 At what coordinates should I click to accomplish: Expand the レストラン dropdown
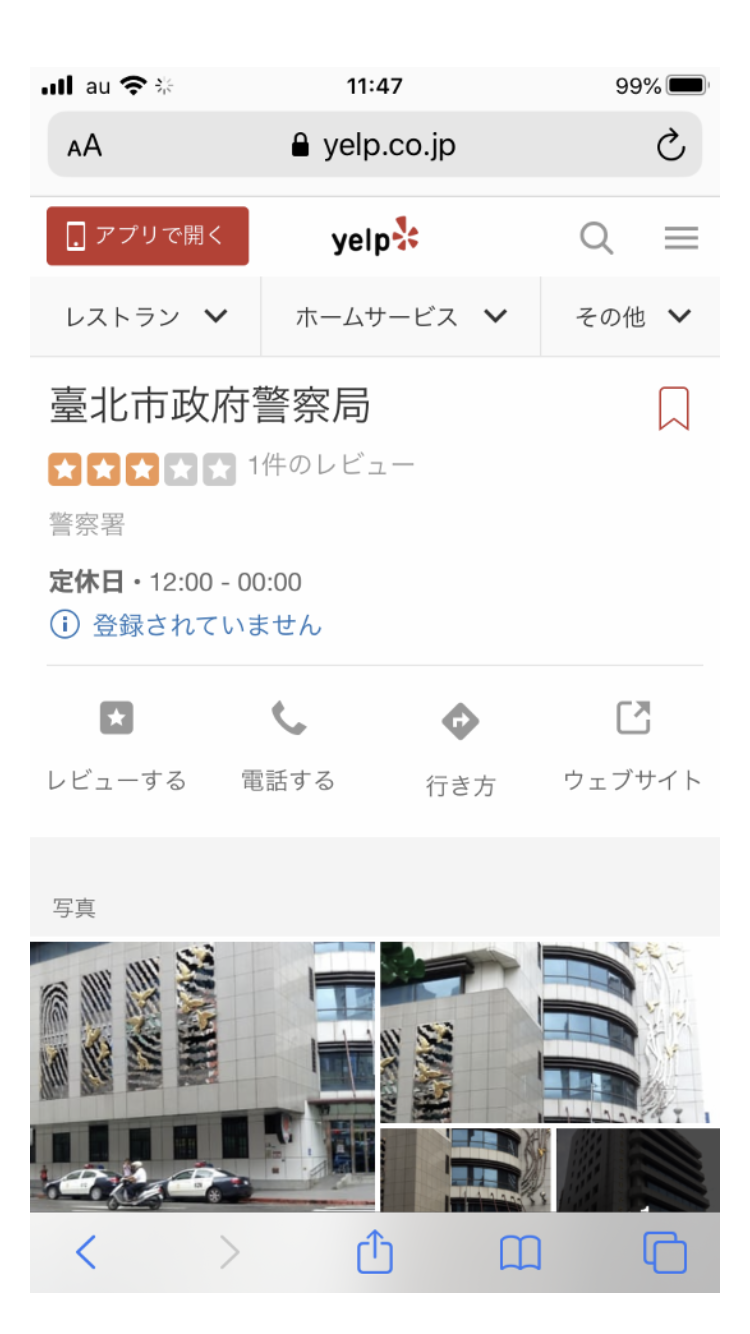(x=146, y=317)
